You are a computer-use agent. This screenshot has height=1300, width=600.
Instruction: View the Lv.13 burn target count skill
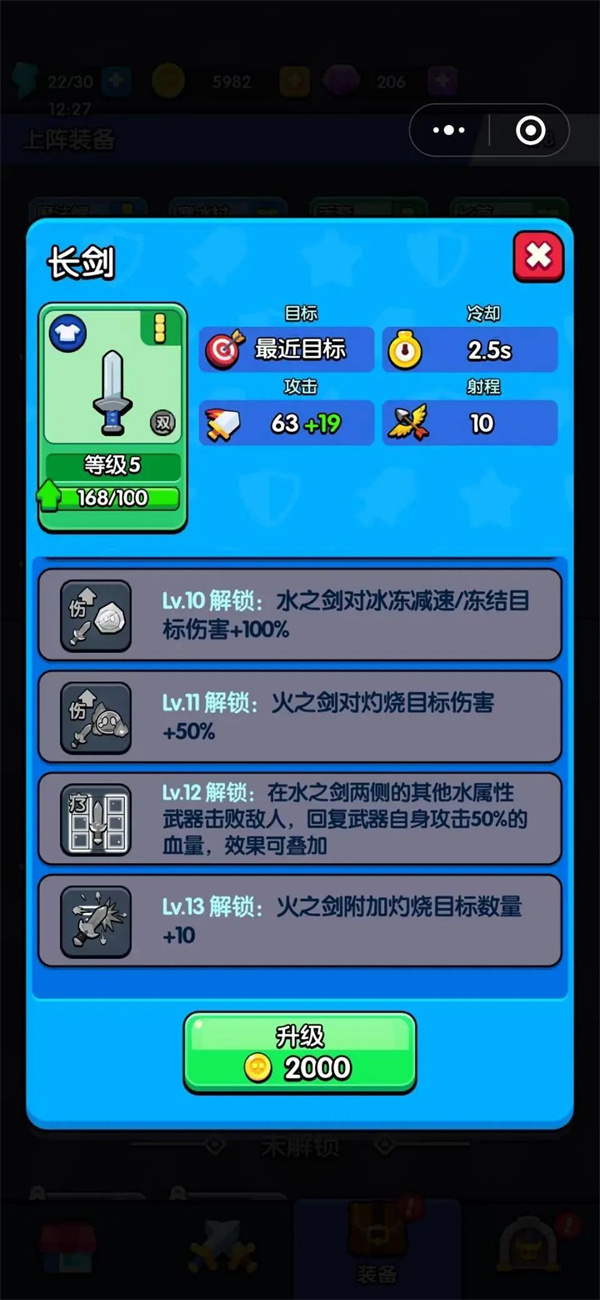(299, 921)
